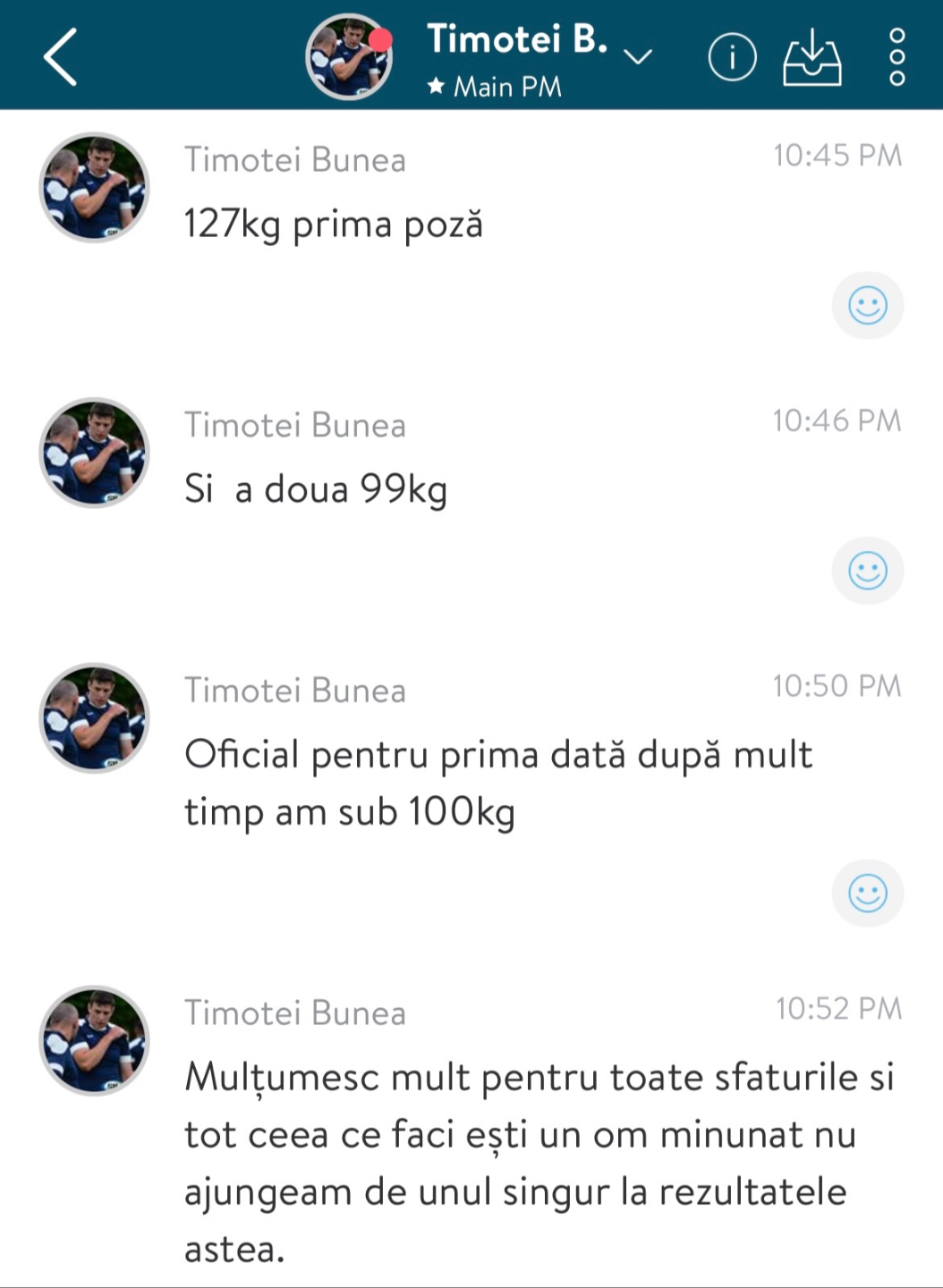The width and height of the screenshot is (943, 1288).
Task: Tap the archive inbox icon
Action: coord(811,57)
